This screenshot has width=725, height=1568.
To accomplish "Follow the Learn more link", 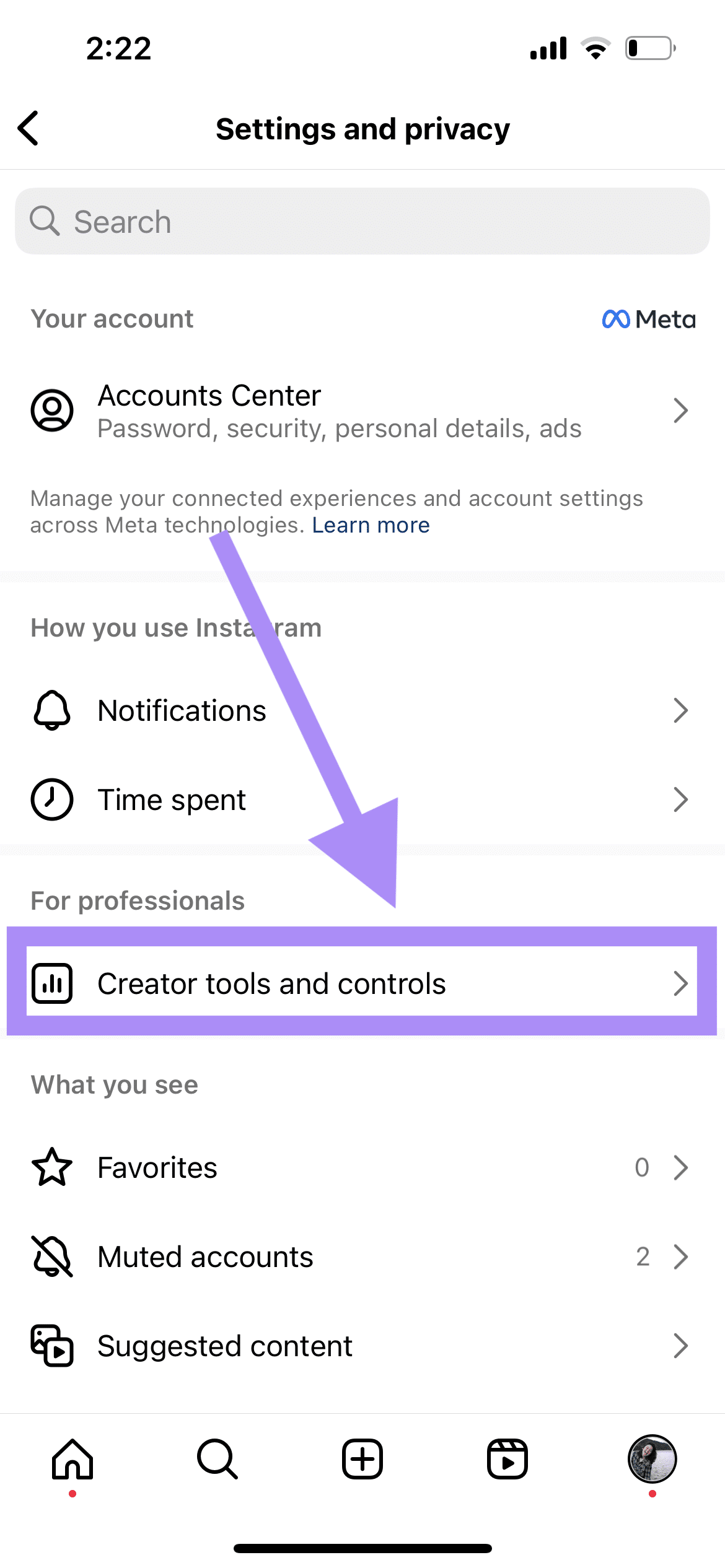I will (371, 525).
